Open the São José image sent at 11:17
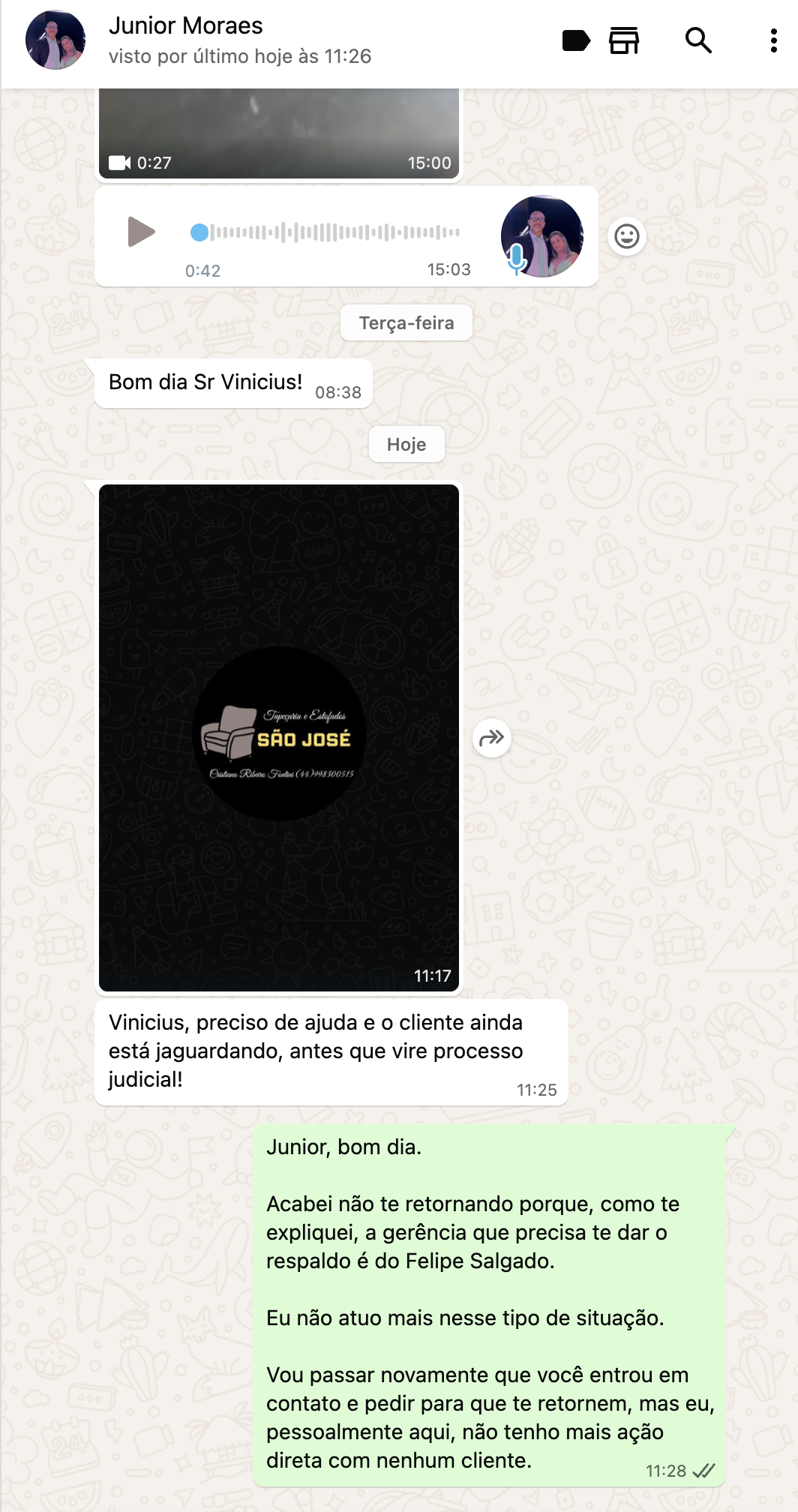This screenshot has width=798, height=1512. pos(279,737)
